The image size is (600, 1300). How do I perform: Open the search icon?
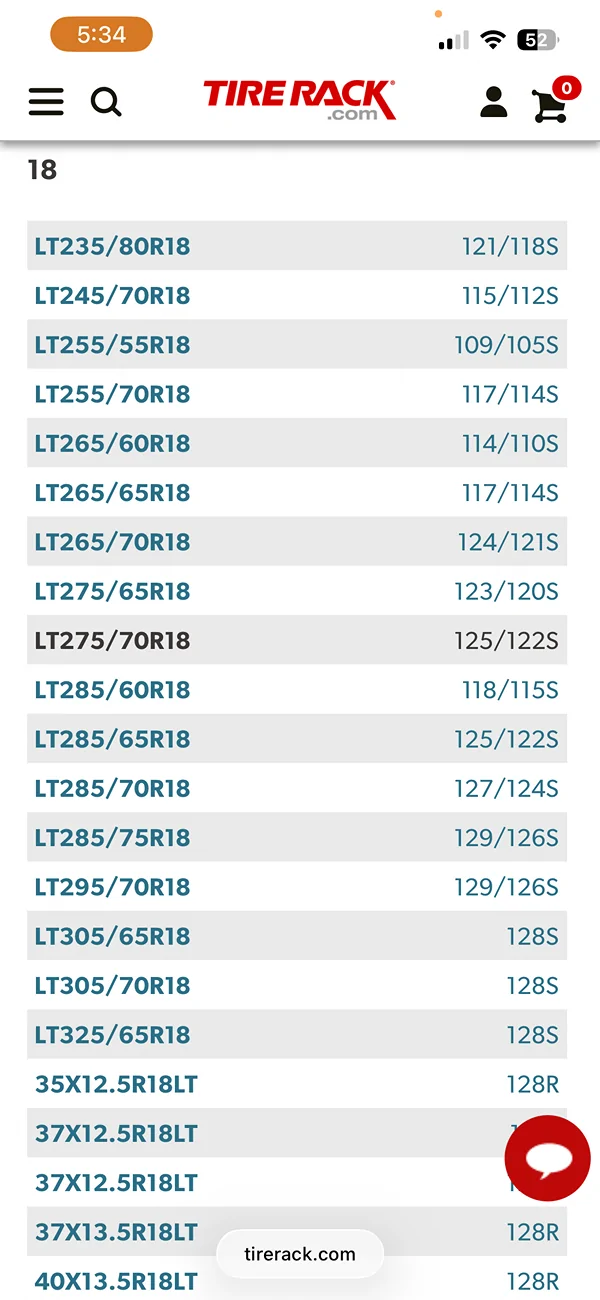[106, 101]
